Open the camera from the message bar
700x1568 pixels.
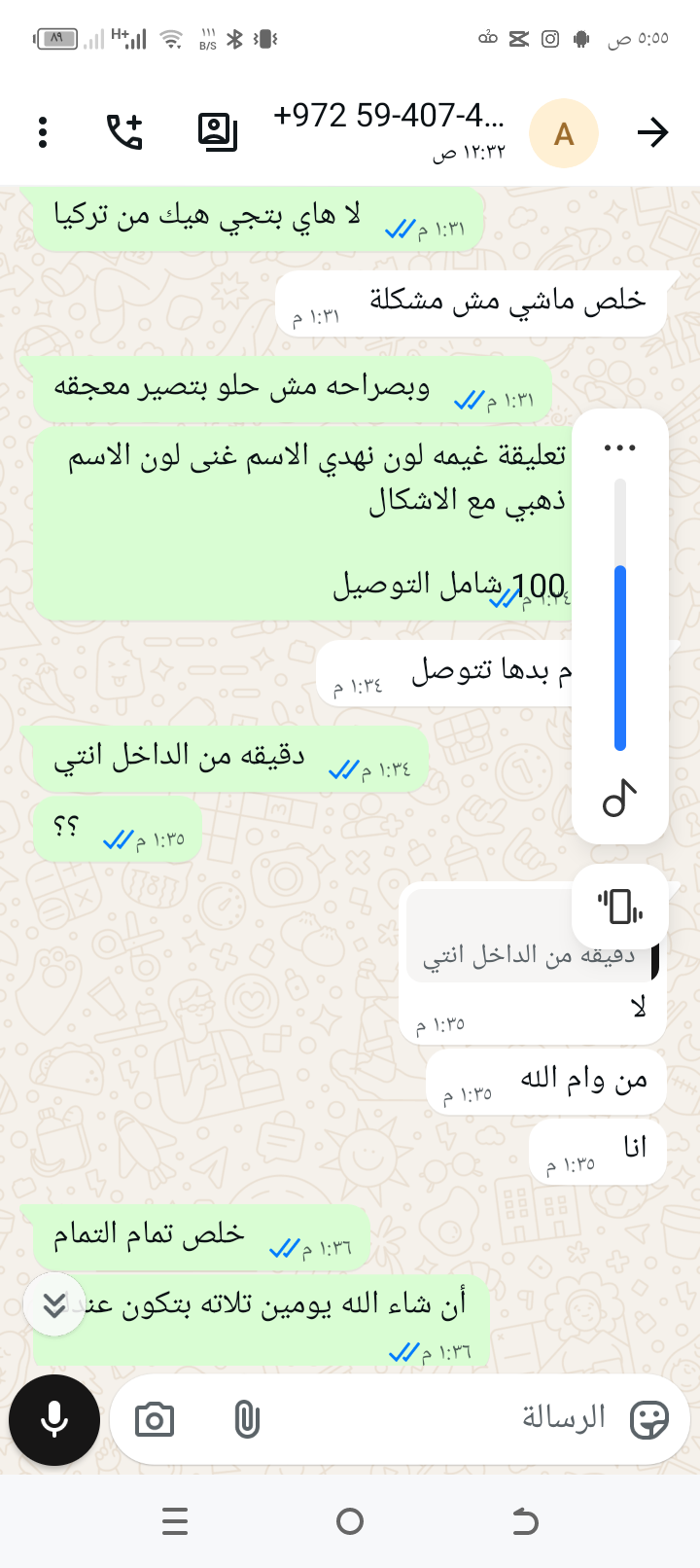pyautogui.click(x=155, y=1420)
